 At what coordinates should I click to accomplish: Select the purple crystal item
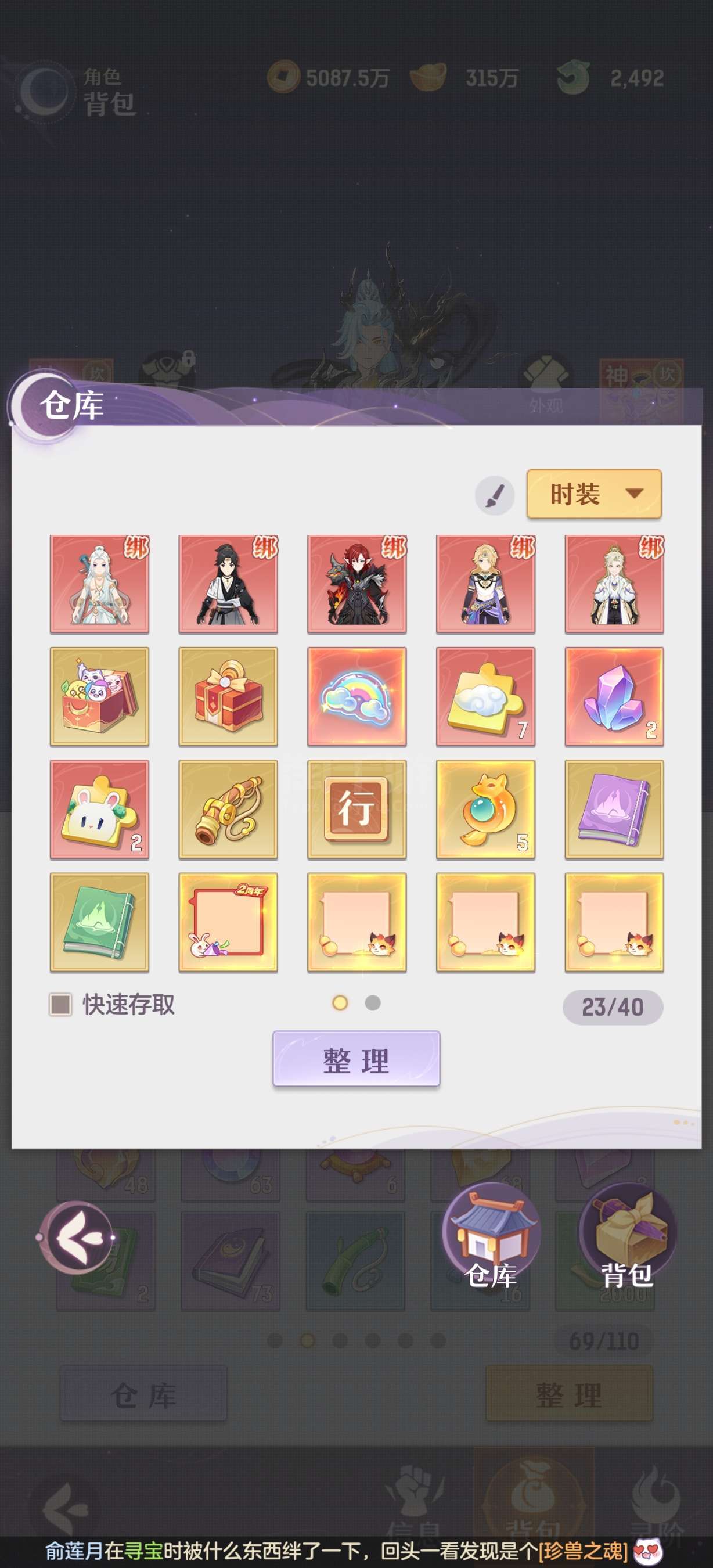click(614, 697)
